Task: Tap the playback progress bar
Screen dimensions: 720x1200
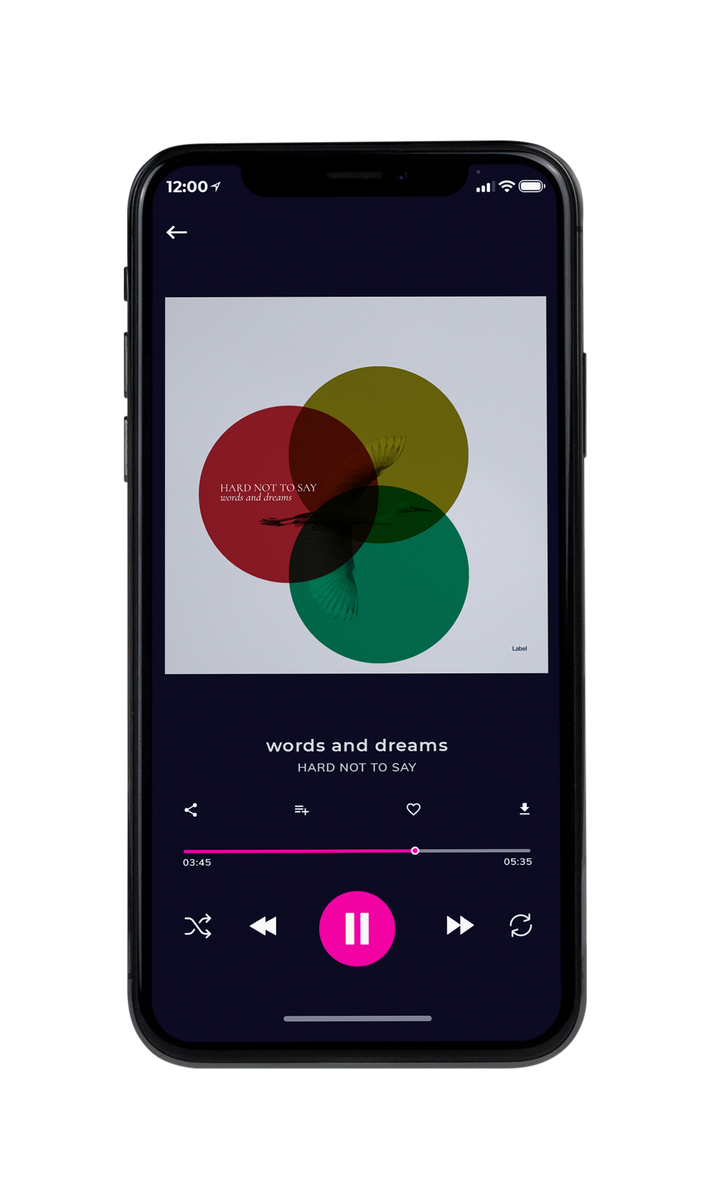Action: point(357,851)
